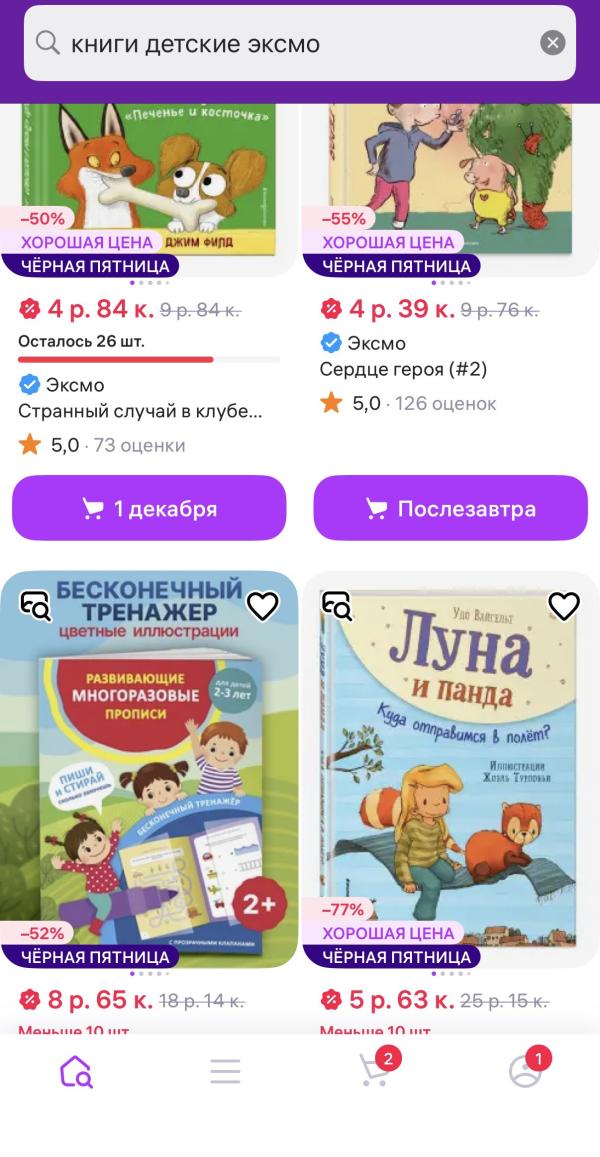
Task: Open Странный случай в клубе product
Action: coord(140,411)
